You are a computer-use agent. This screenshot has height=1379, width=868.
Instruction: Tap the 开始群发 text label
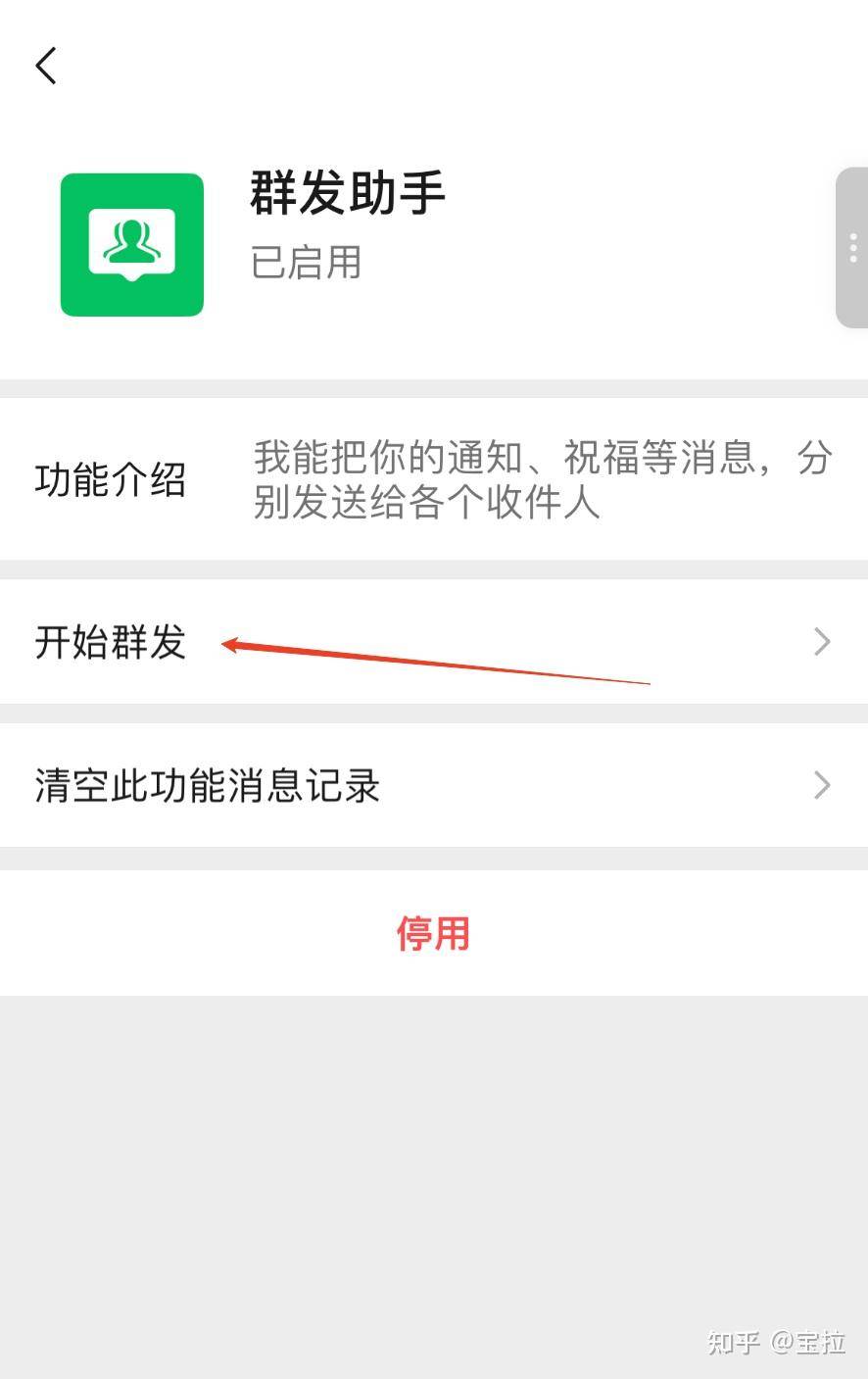coord(110,642)
